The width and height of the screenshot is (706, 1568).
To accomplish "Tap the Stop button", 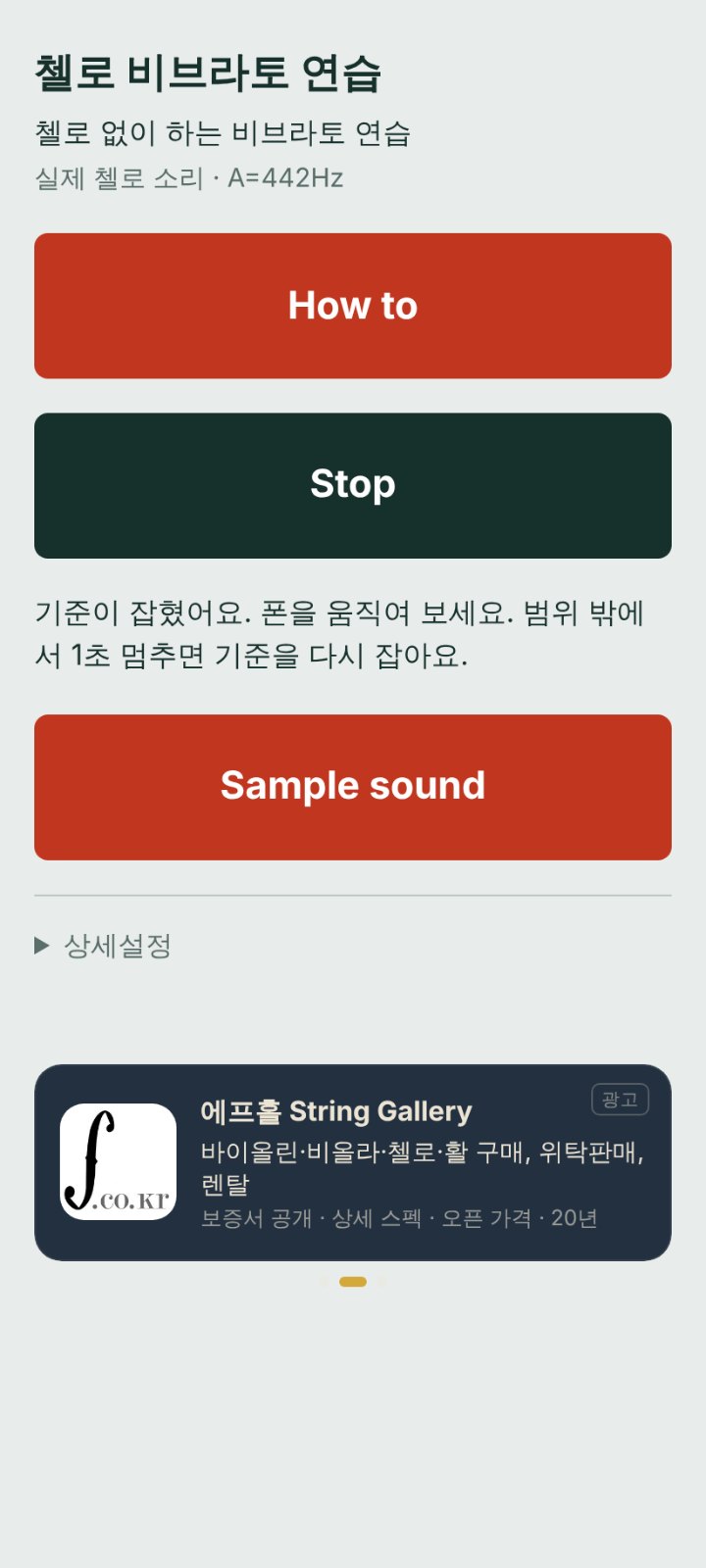I will coord(353,485).
